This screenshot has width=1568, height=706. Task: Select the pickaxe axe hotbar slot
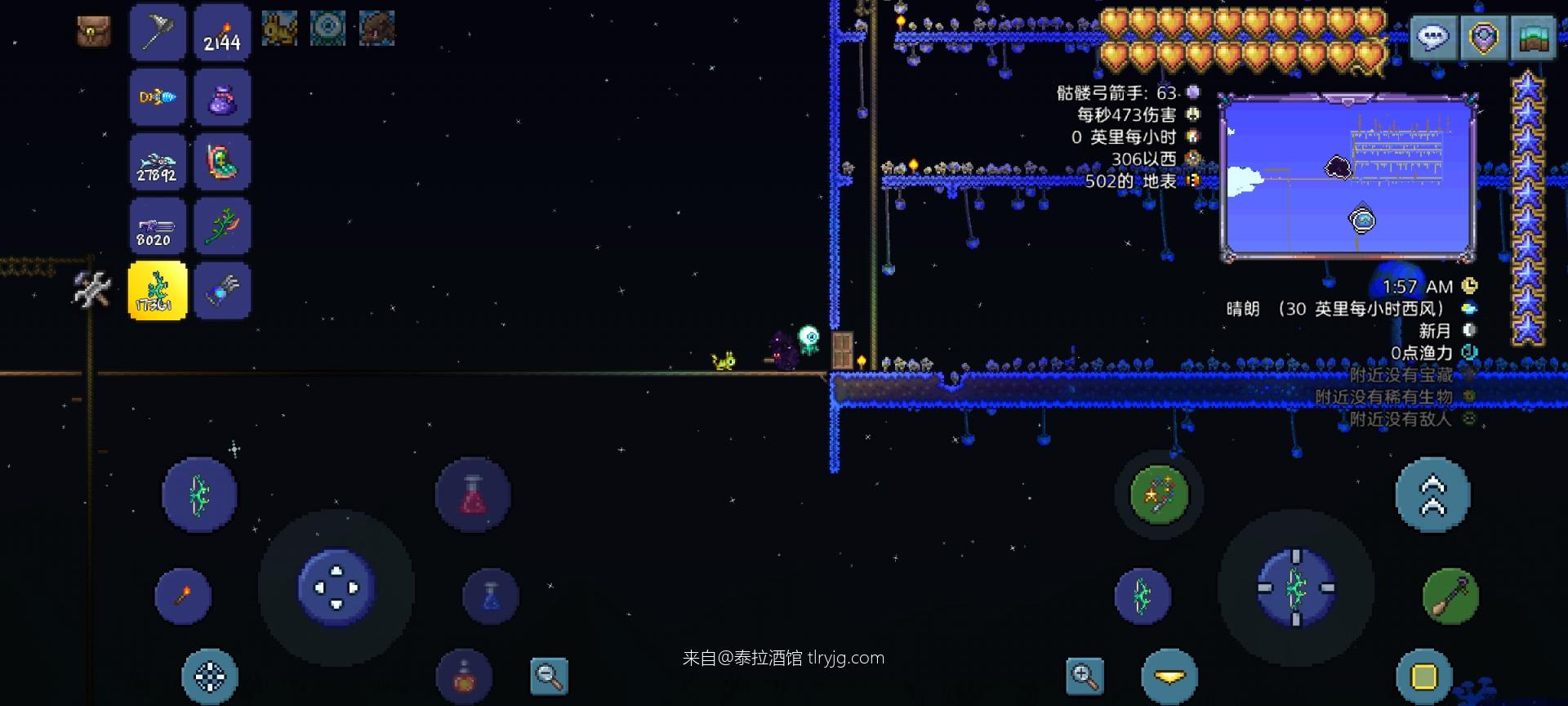click(158, 33)
